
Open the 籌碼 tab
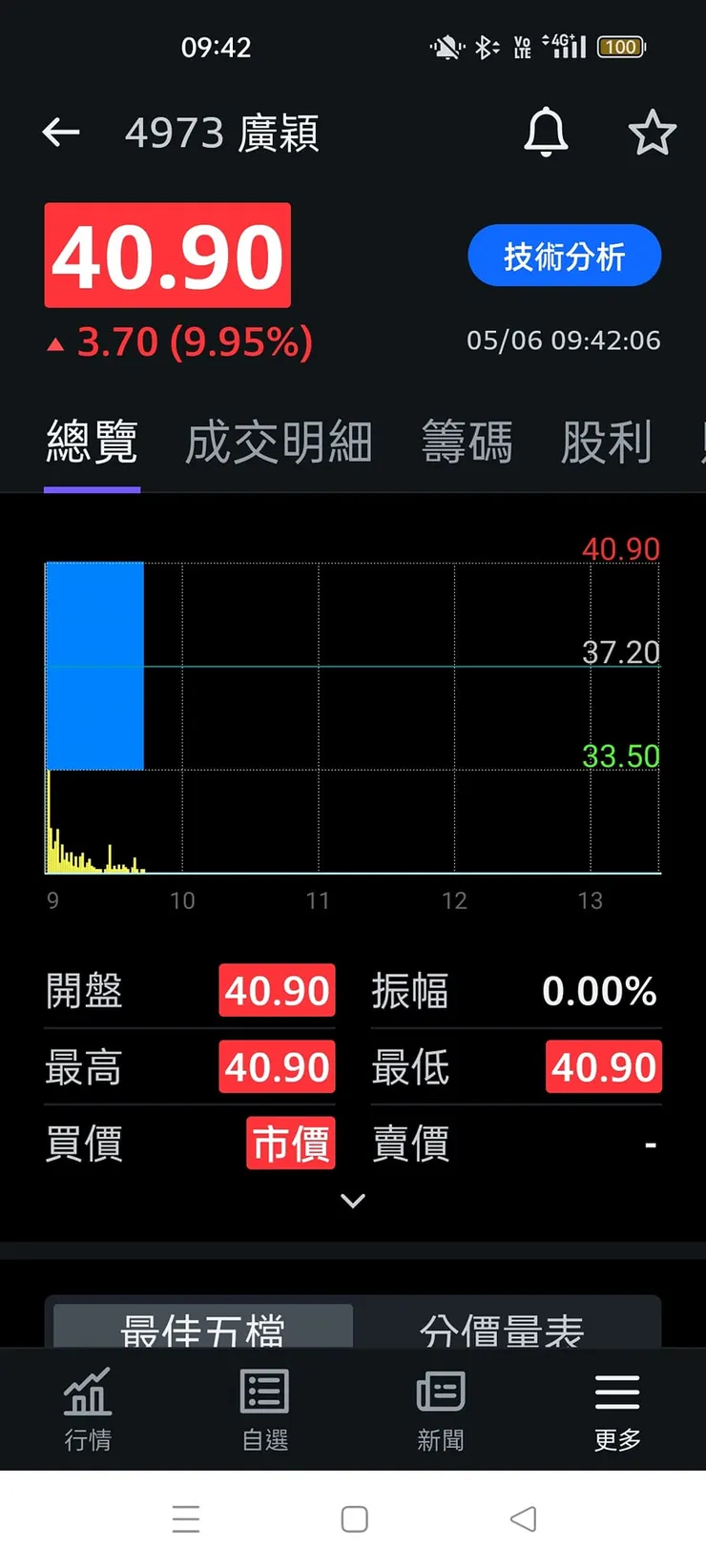pos(467,441)
